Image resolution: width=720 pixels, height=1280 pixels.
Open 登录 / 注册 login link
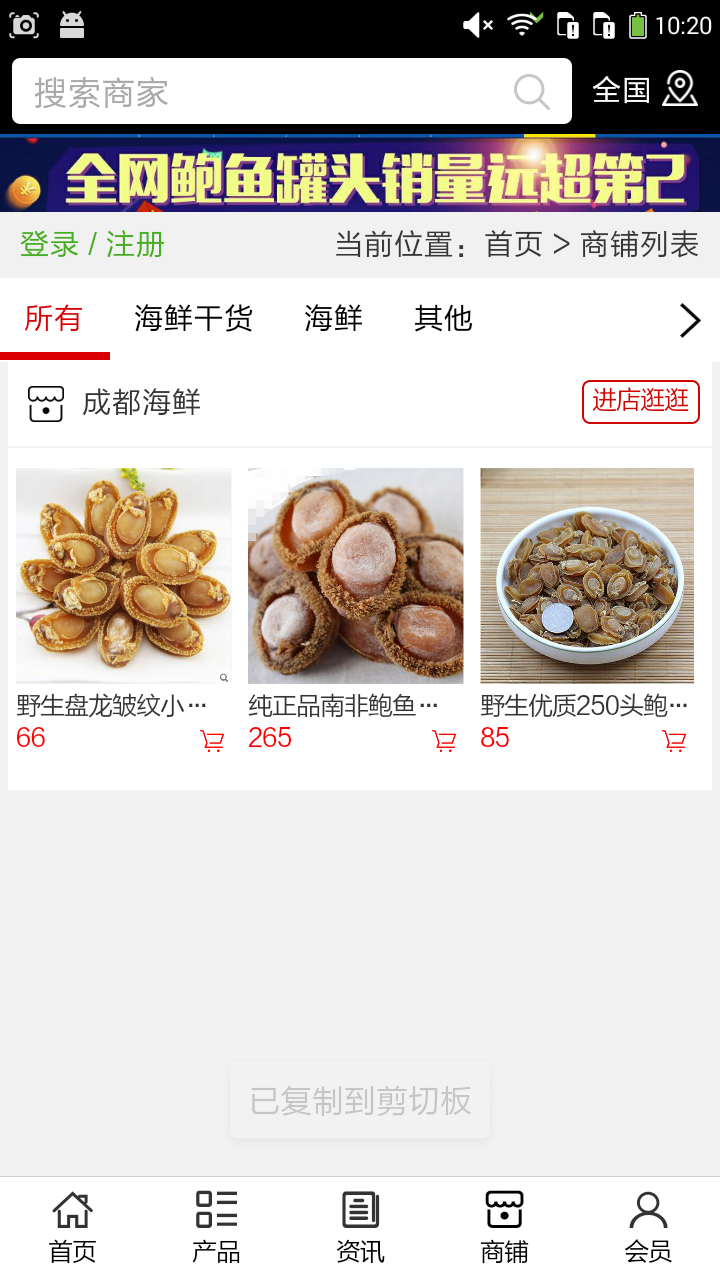[92, 244]
